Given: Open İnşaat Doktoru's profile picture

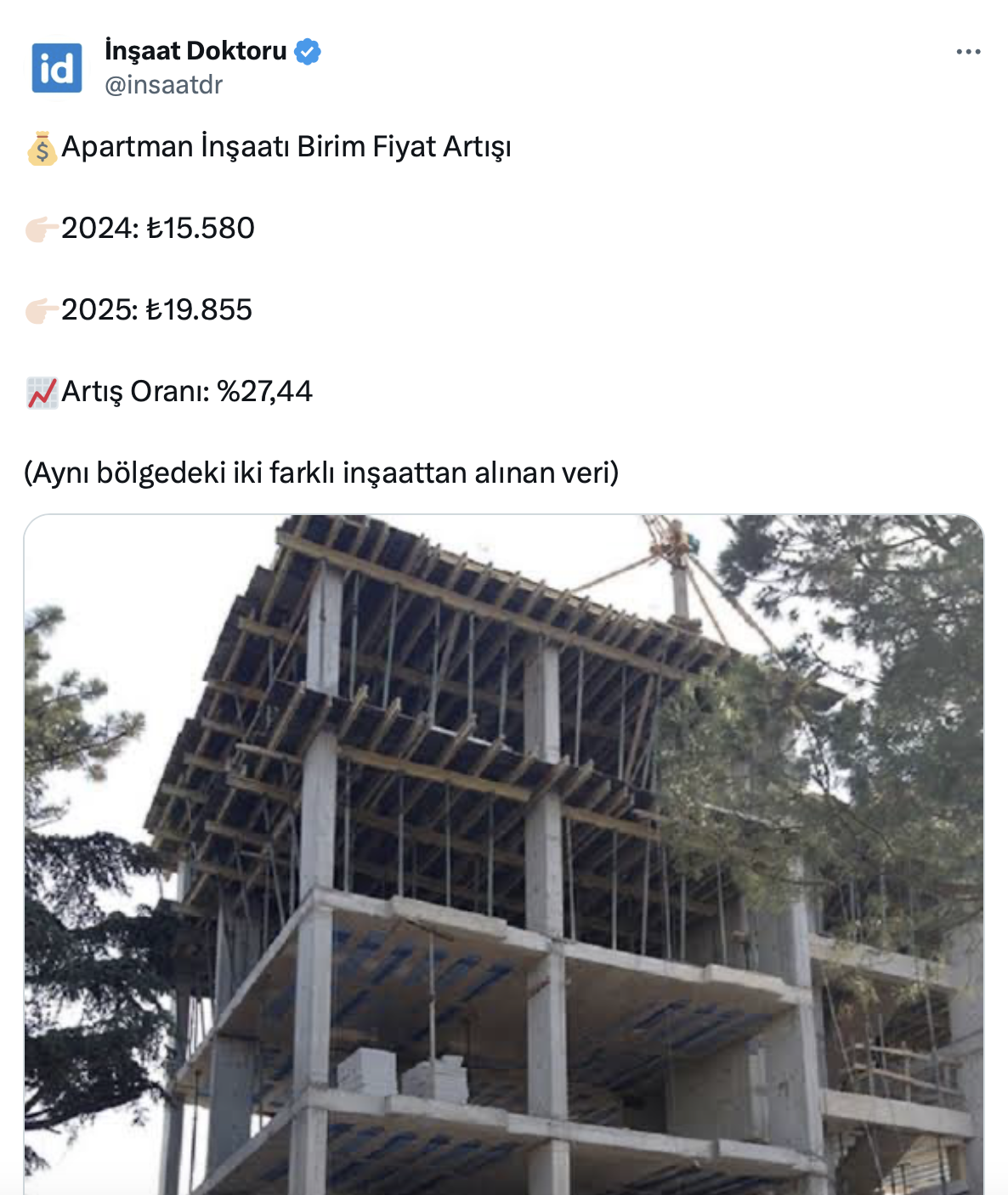Looking at the screenshot, I should [57, 68].
